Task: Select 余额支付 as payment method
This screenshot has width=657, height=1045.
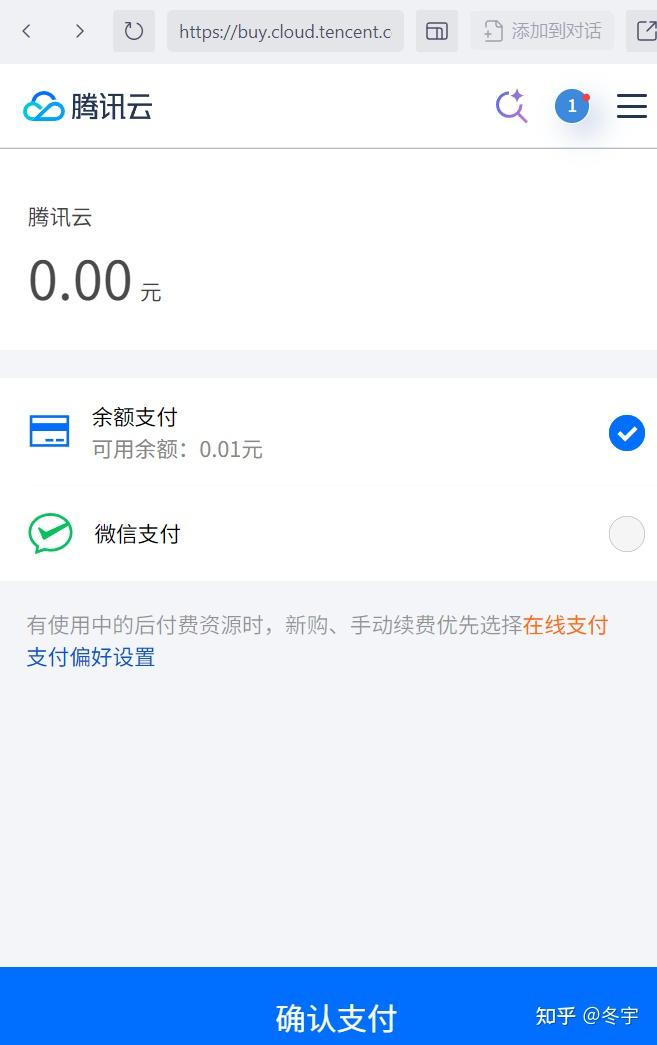Action: coord(626,433)
